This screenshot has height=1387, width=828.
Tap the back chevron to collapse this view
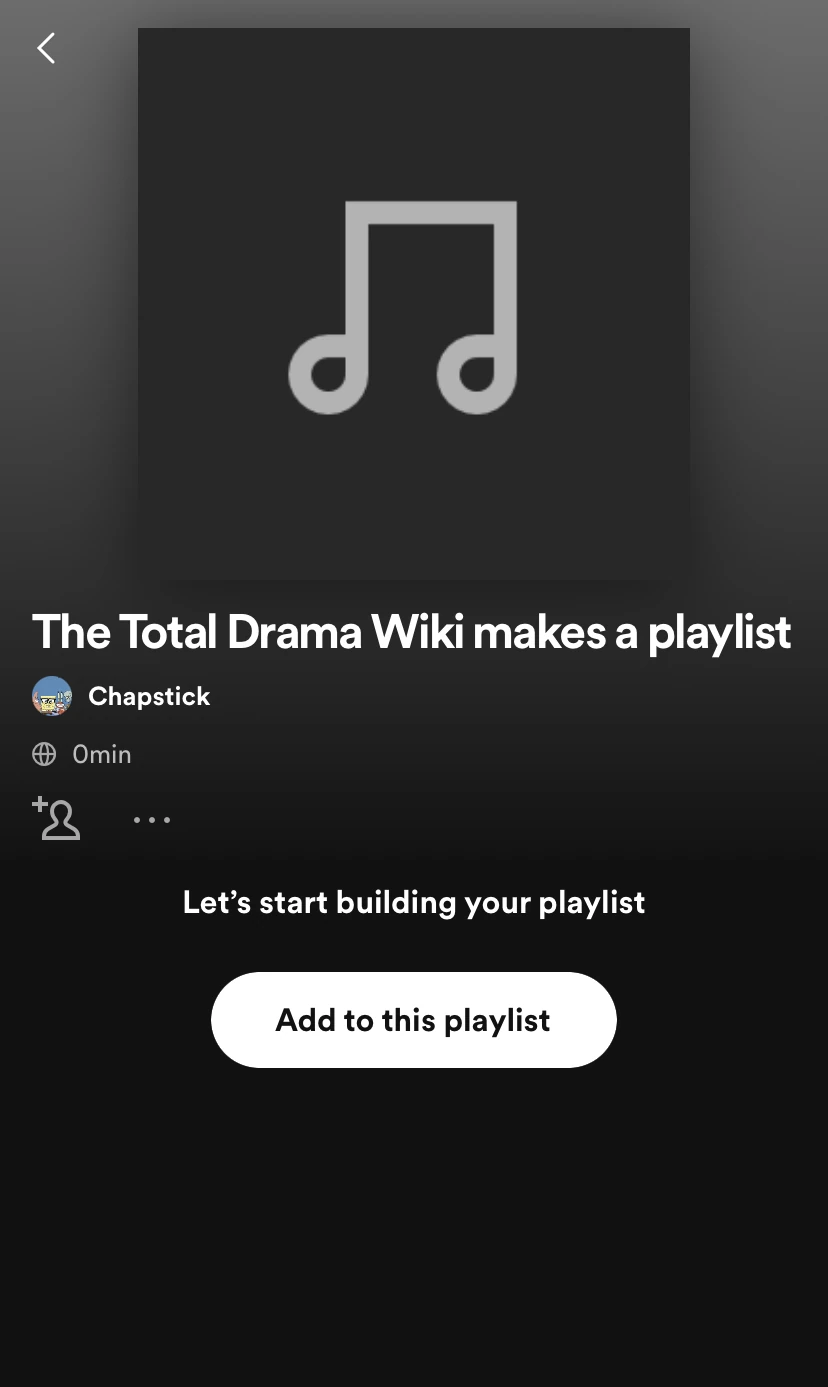45,47
